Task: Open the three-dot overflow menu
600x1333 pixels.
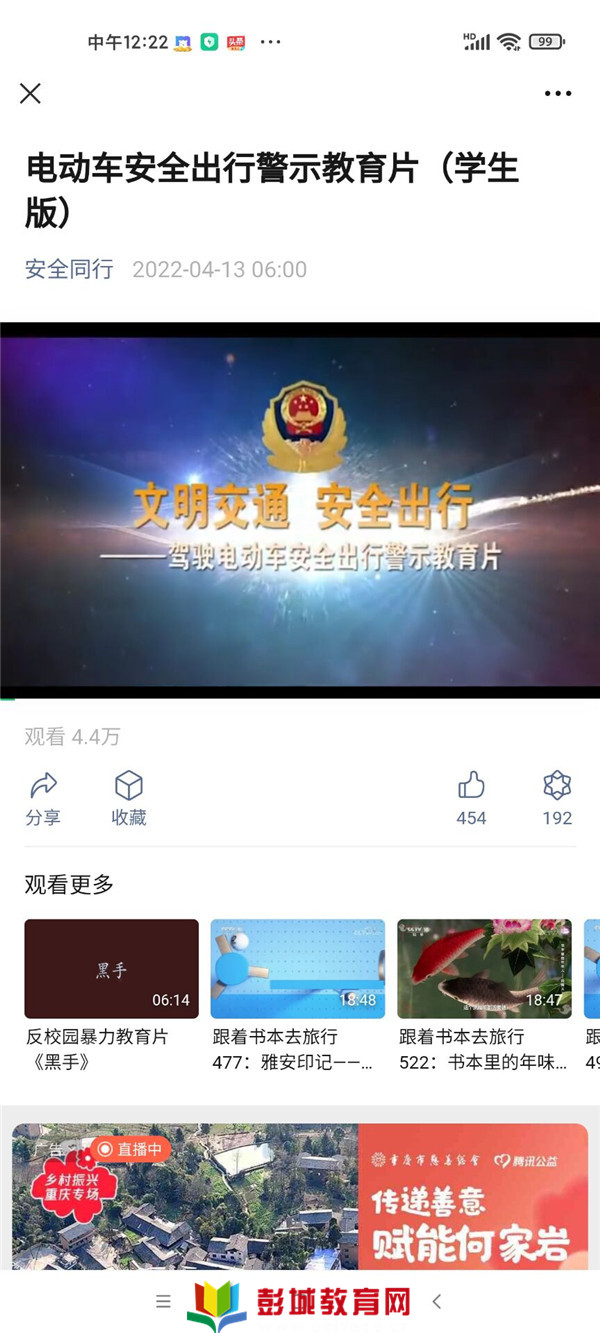Action: 558,93
